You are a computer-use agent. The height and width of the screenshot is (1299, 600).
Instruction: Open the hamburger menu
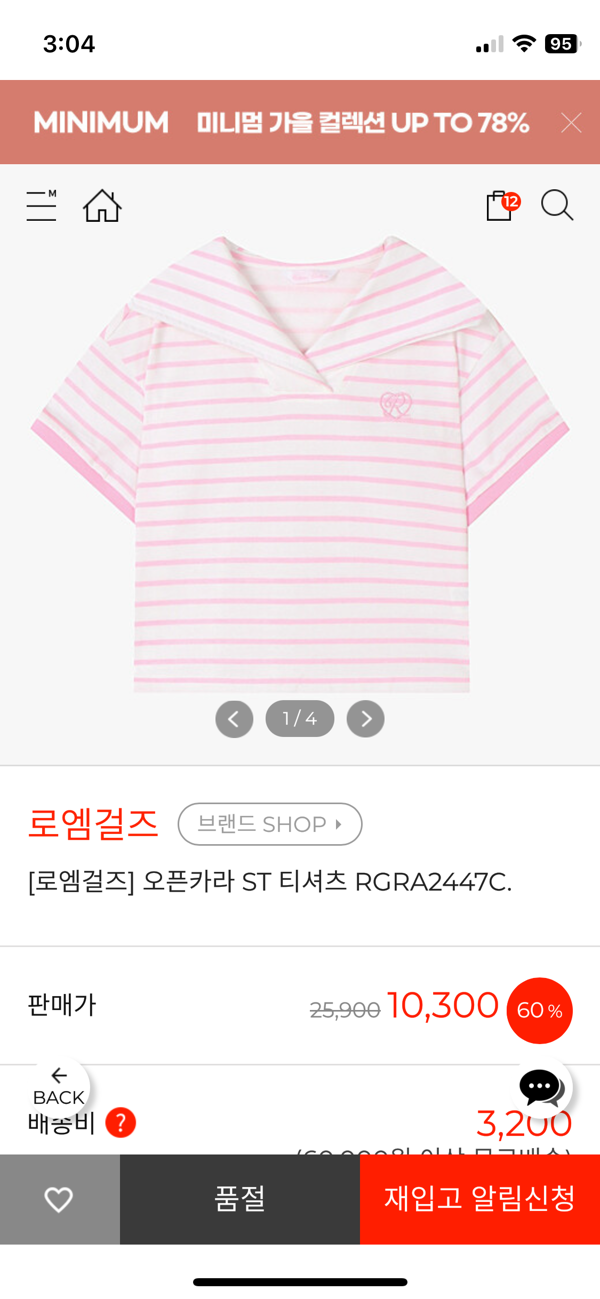coord(41,206)
